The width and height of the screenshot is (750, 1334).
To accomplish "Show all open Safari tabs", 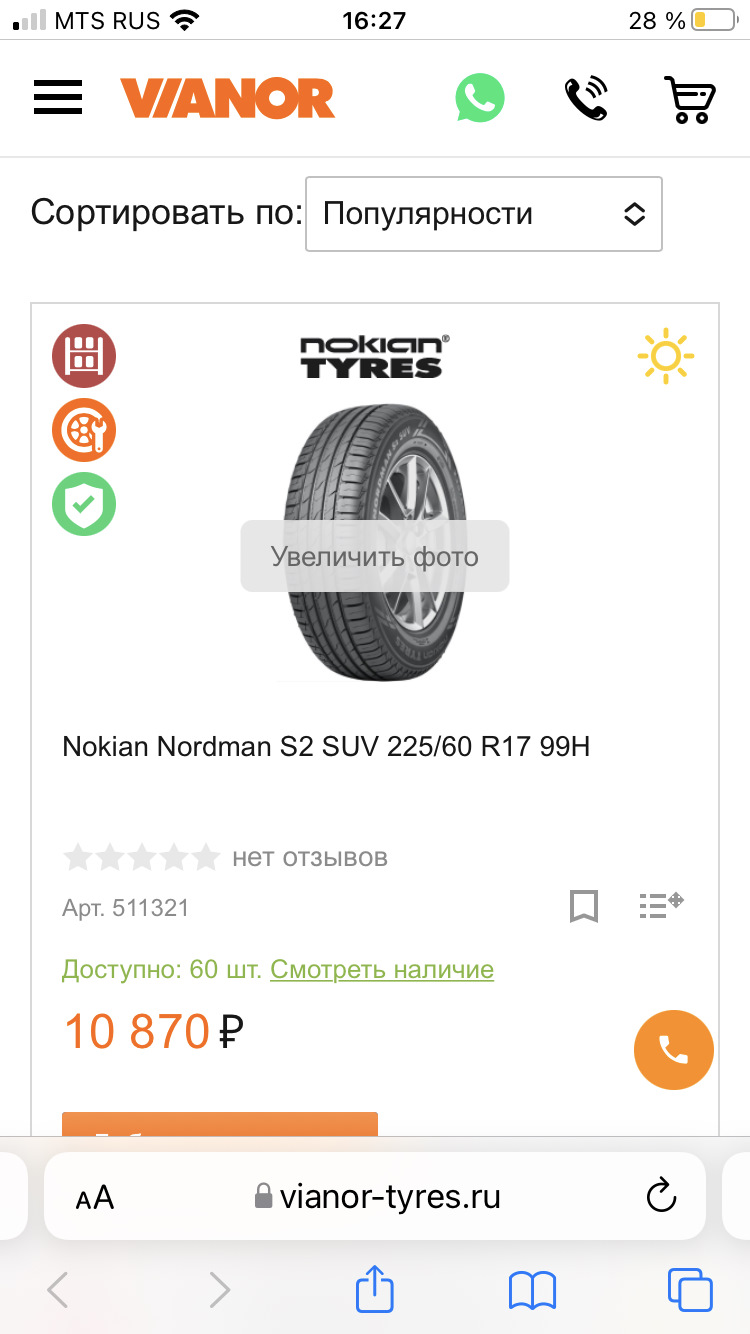I will click(690, 1289).
